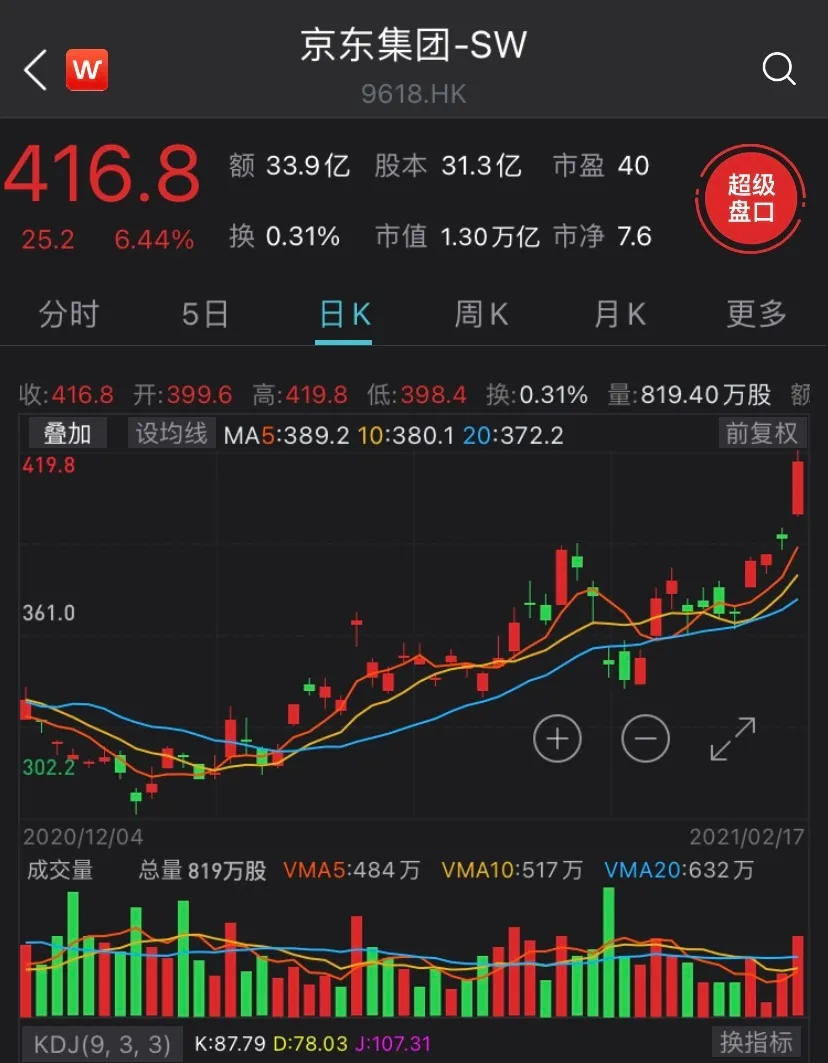
Task: Open the 更多 chart options tab
Action: pos(757,315)
